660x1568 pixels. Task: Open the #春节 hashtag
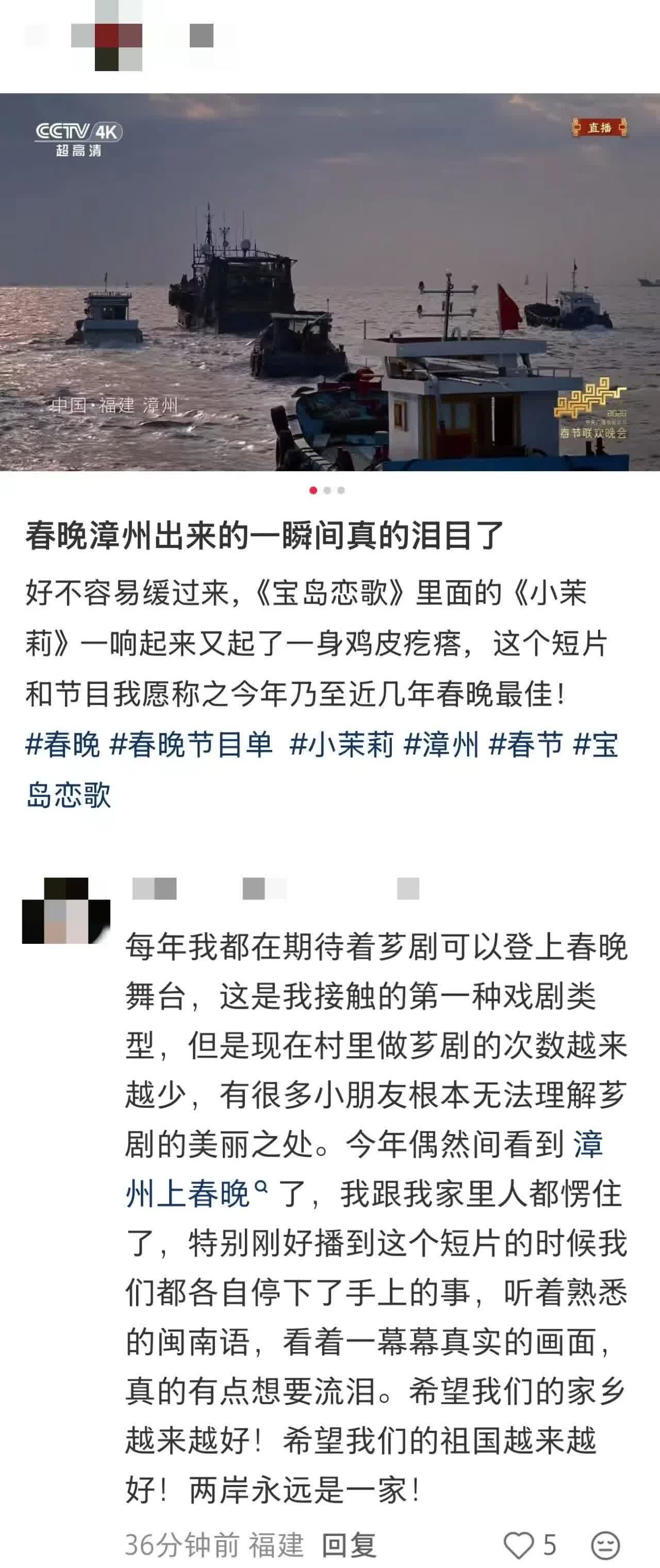525,744
